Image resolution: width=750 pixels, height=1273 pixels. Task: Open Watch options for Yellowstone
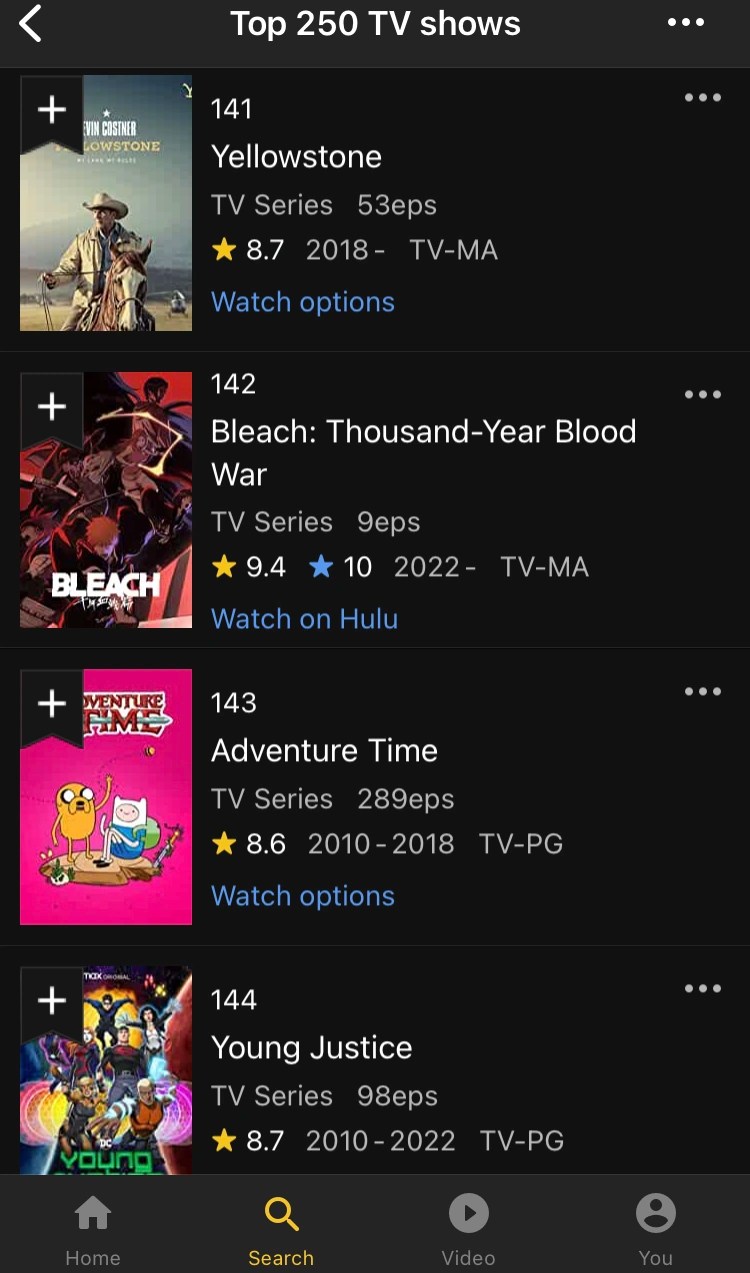(x=303, y=302)
